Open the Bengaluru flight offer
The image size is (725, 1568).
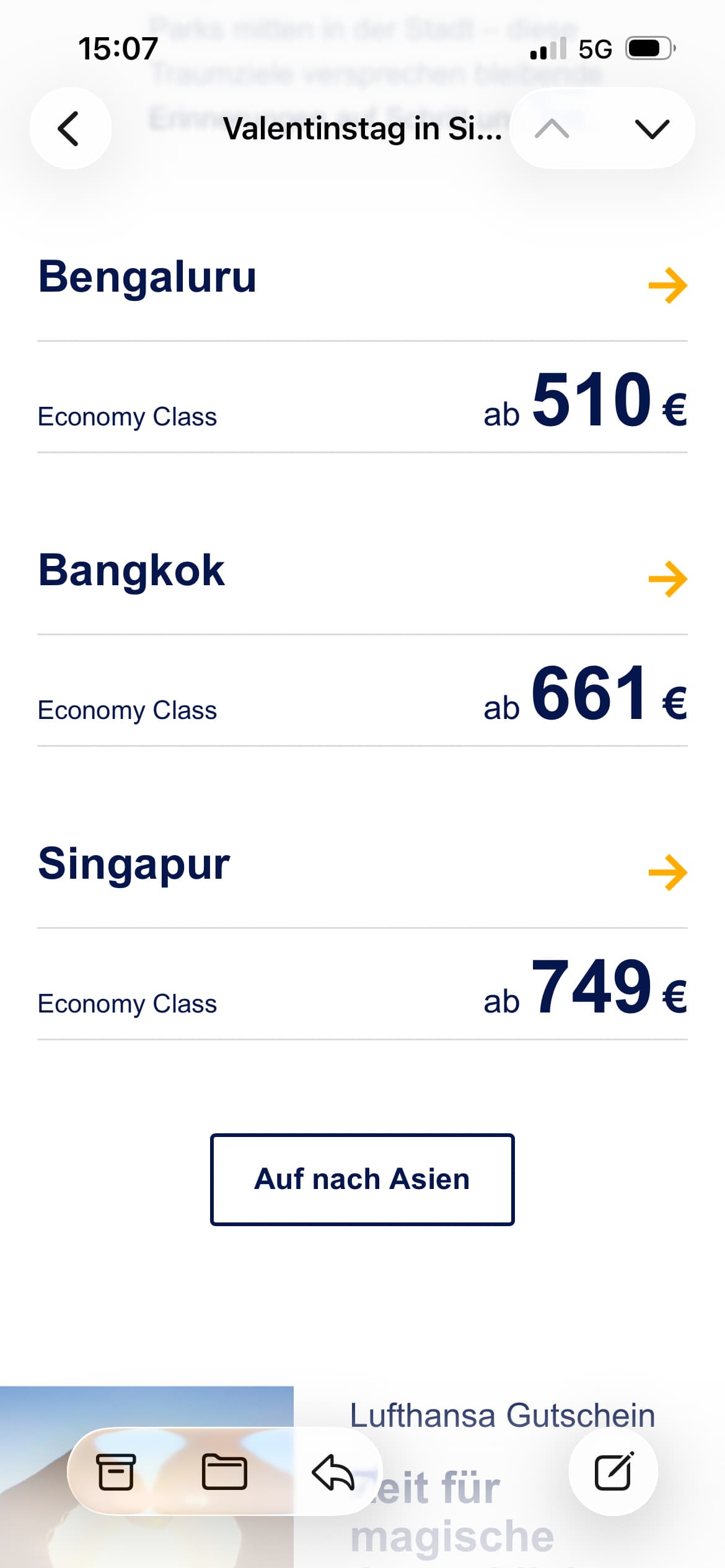[667, 285]
